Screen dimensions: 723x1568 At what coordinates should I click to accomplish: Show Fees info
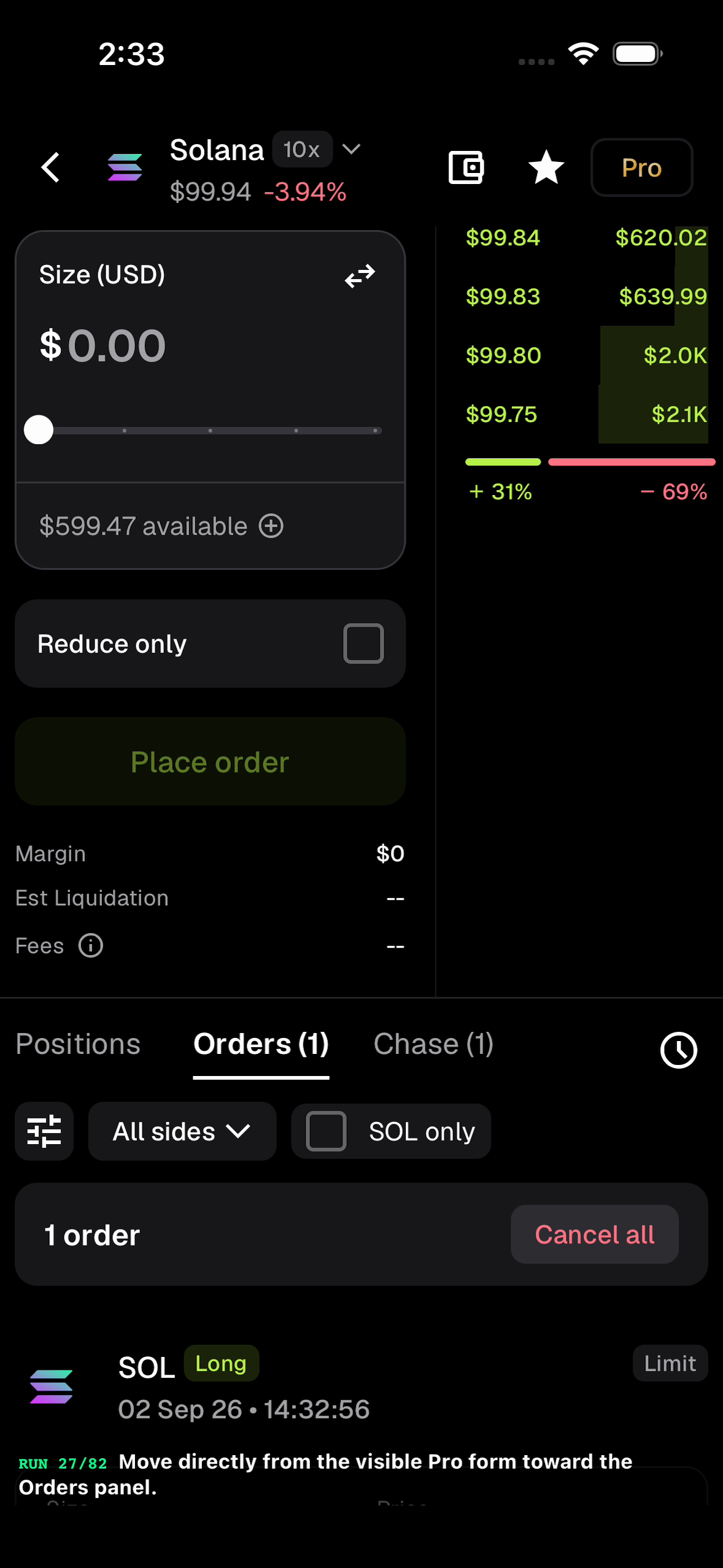click(x=91, y=945)
